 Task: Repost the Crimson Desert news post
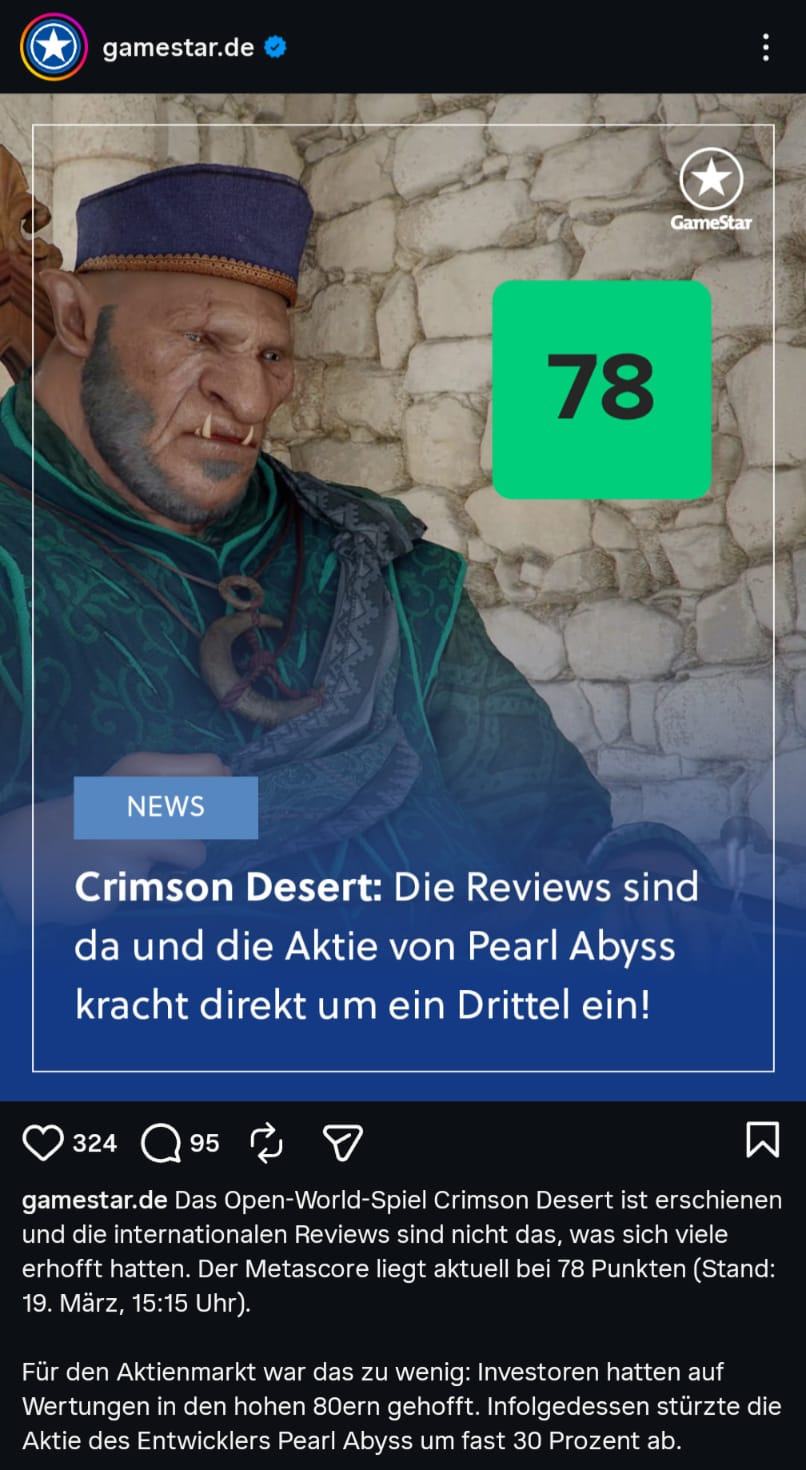point(267,1142)
